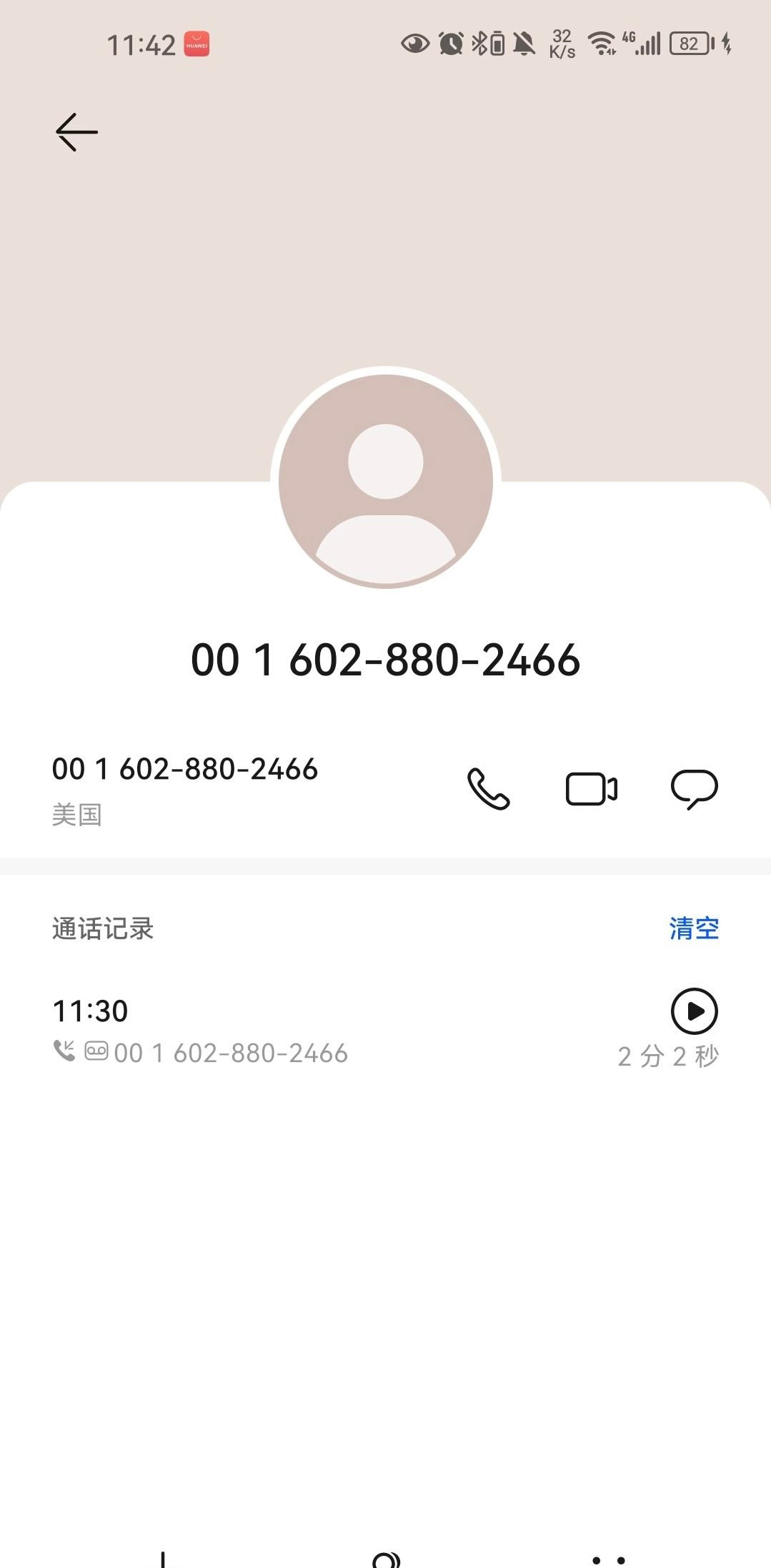This screenshot has width=771, height=1568.
Task: Go back using the top-left arrow
Action: pos(76,132)
